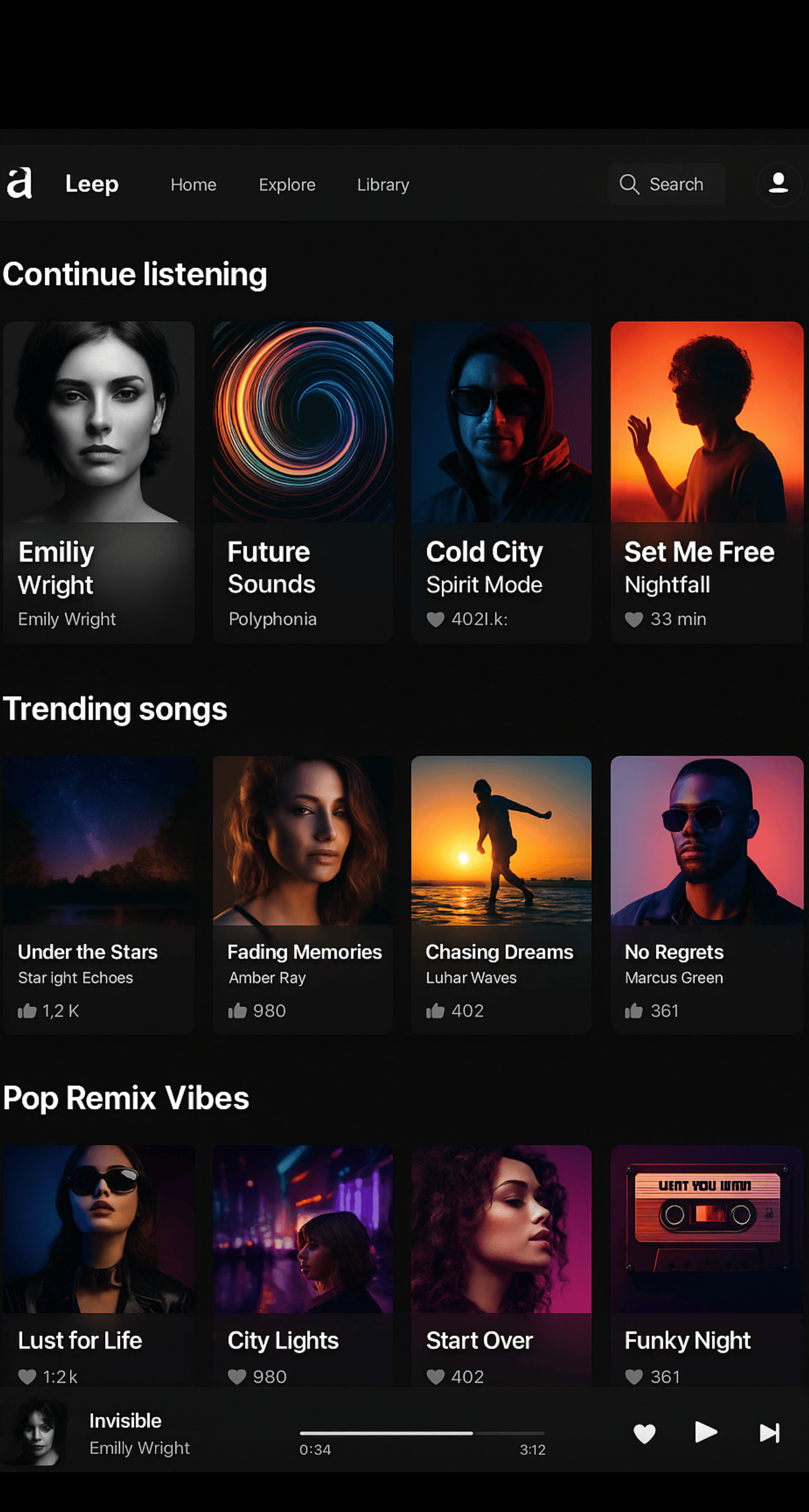Like the Invisible track in player
Image resolution: width=809 pixels, height=1512 pixels.
[x=644, y=1433]
